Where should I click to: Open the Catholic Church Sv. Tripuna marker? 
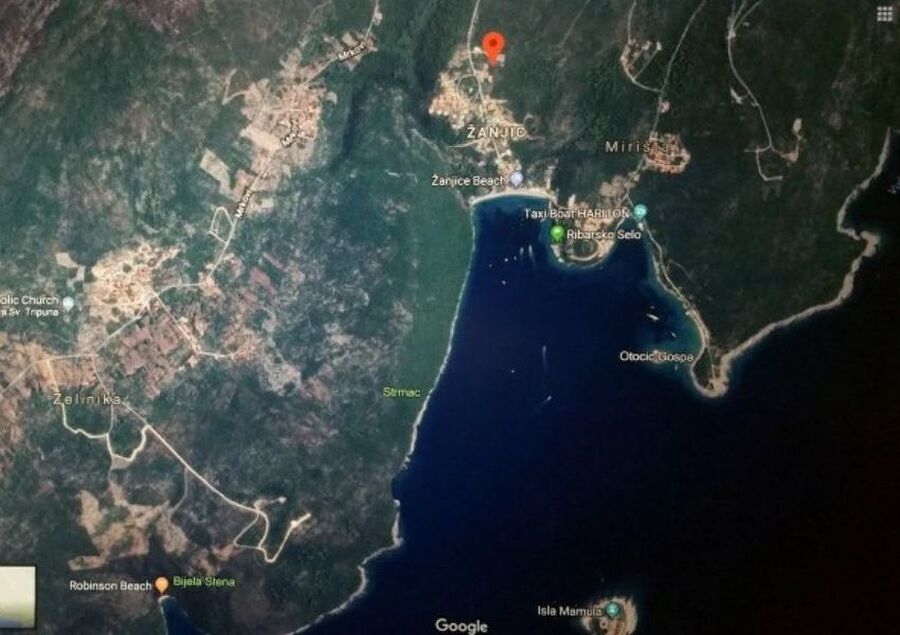coord(68,302)
